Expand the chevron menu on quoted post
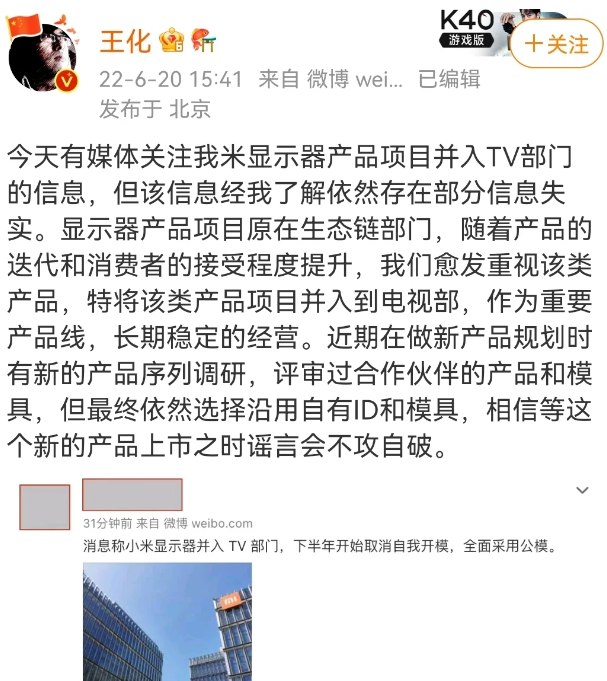This screenshot has height=681, width=607. 582,490
